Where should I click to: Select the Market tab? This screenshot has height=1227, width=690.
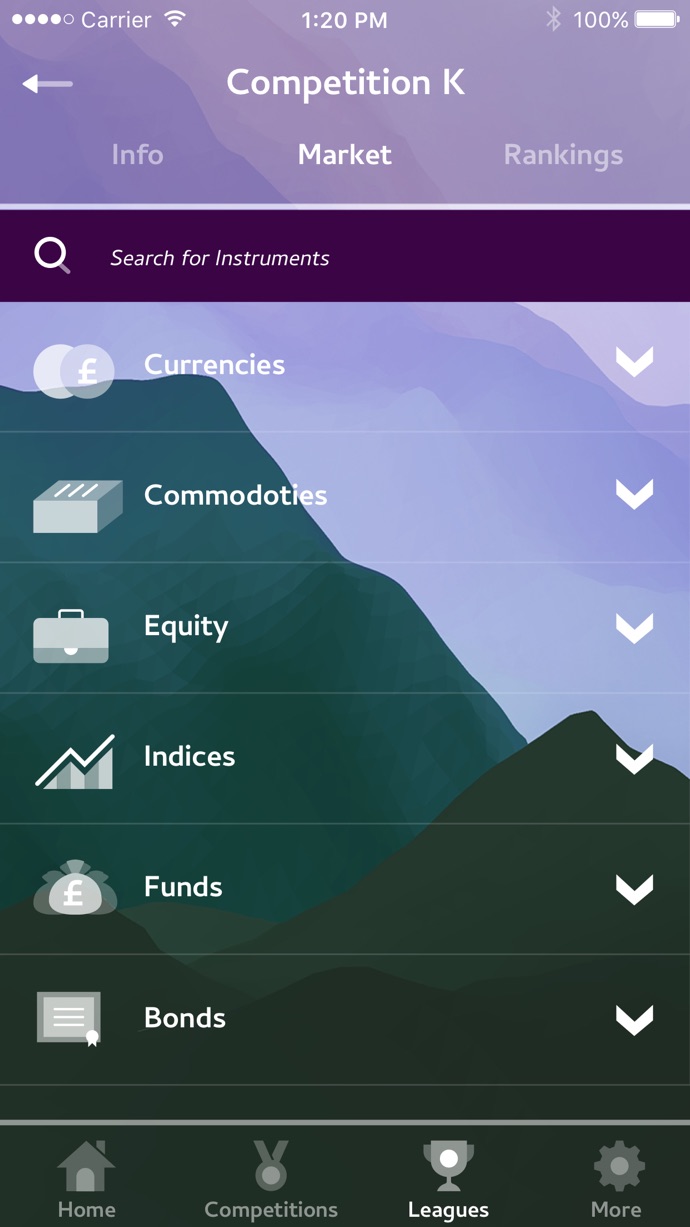(x=345, y=155)
